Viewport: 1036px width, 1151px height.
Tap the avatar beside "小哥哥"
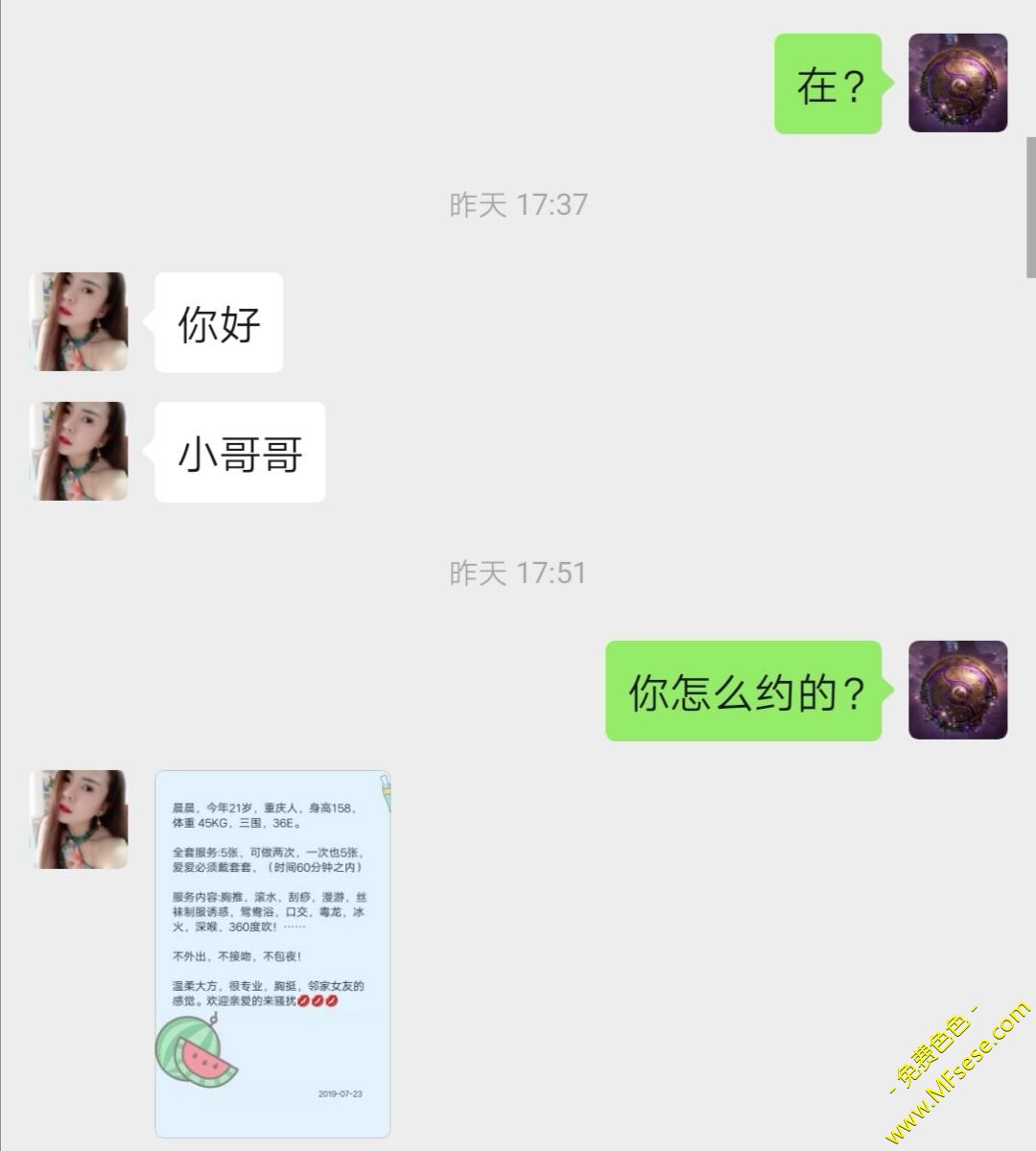pos(80,452)
